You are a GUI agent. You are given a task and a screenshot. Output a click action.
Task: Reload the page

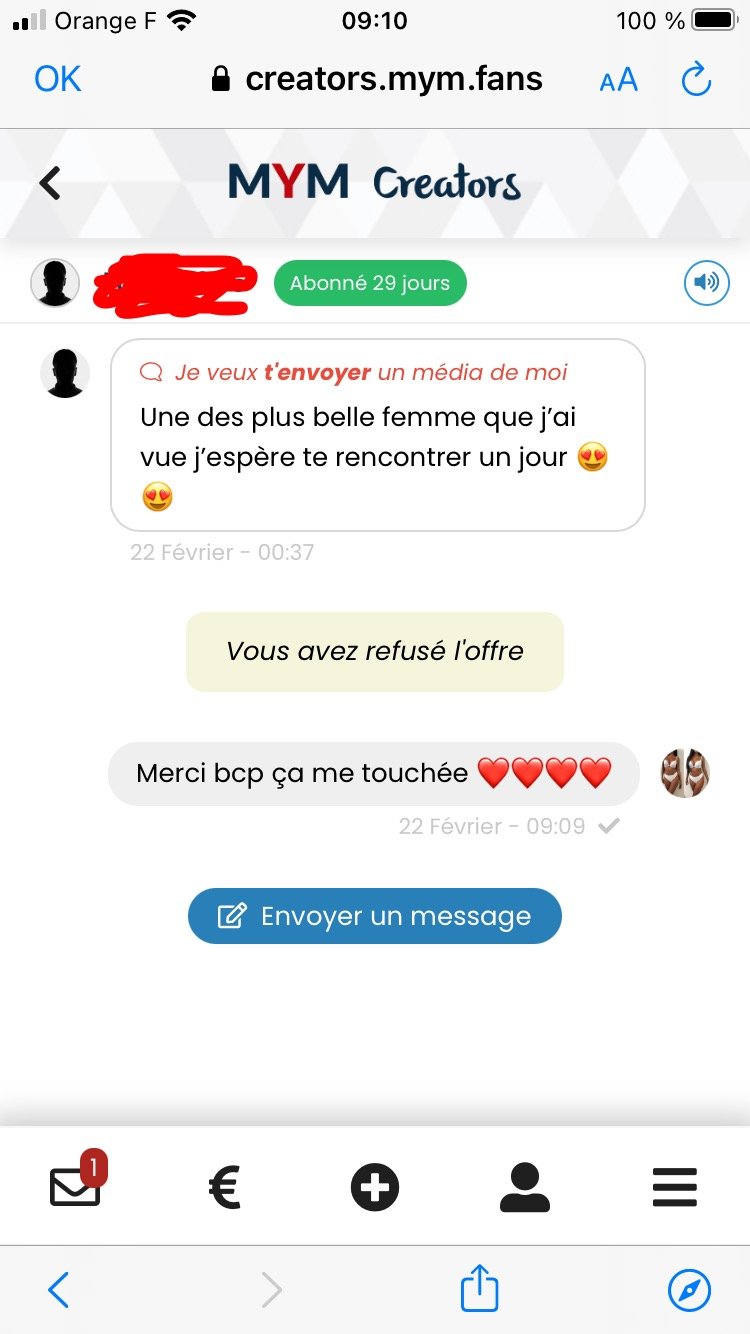695,80
